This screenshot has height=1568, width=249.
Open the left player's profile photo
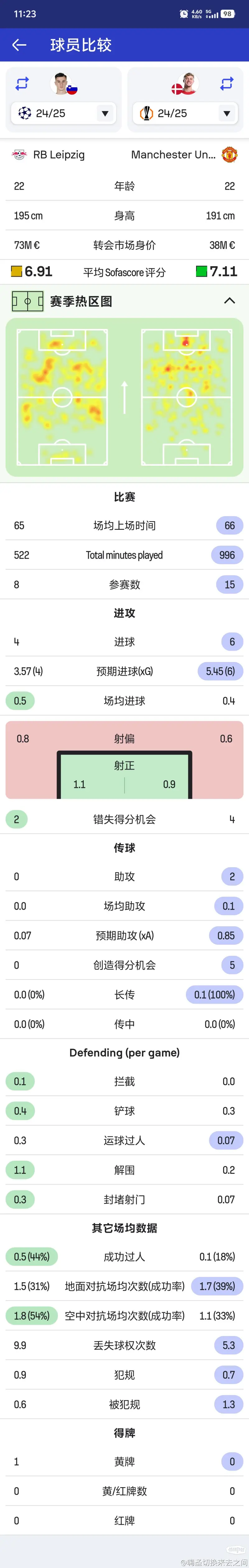tap(62, 84)
